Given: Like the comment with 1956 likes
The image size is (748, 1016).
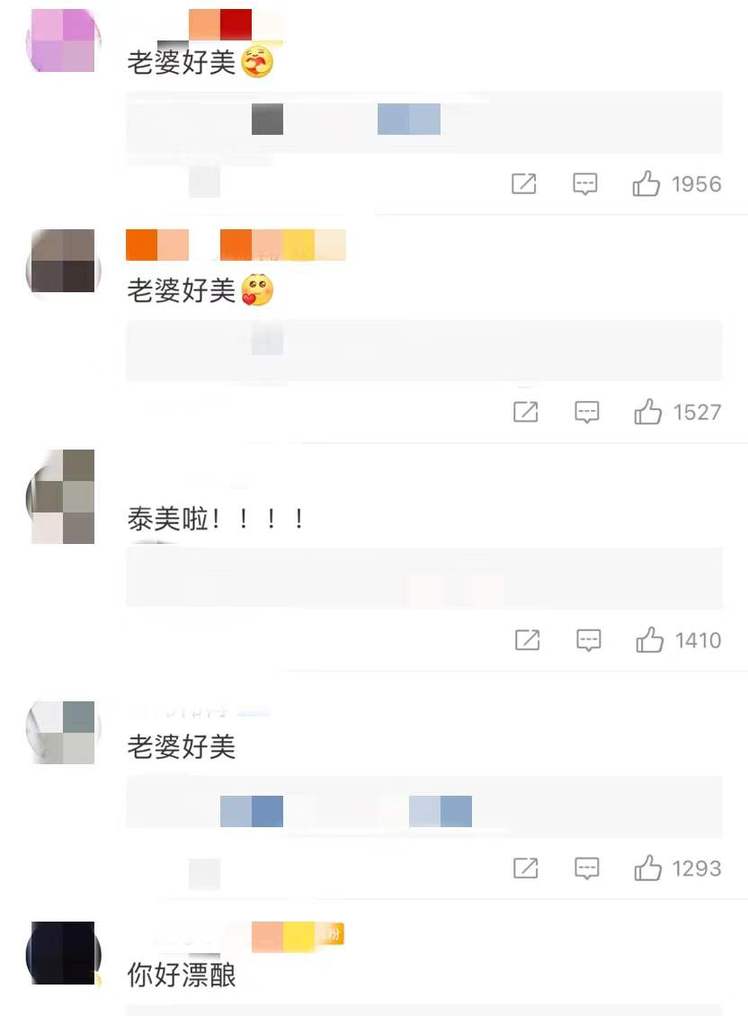Looking at the screenshot, I should click(x=646, y=184).
